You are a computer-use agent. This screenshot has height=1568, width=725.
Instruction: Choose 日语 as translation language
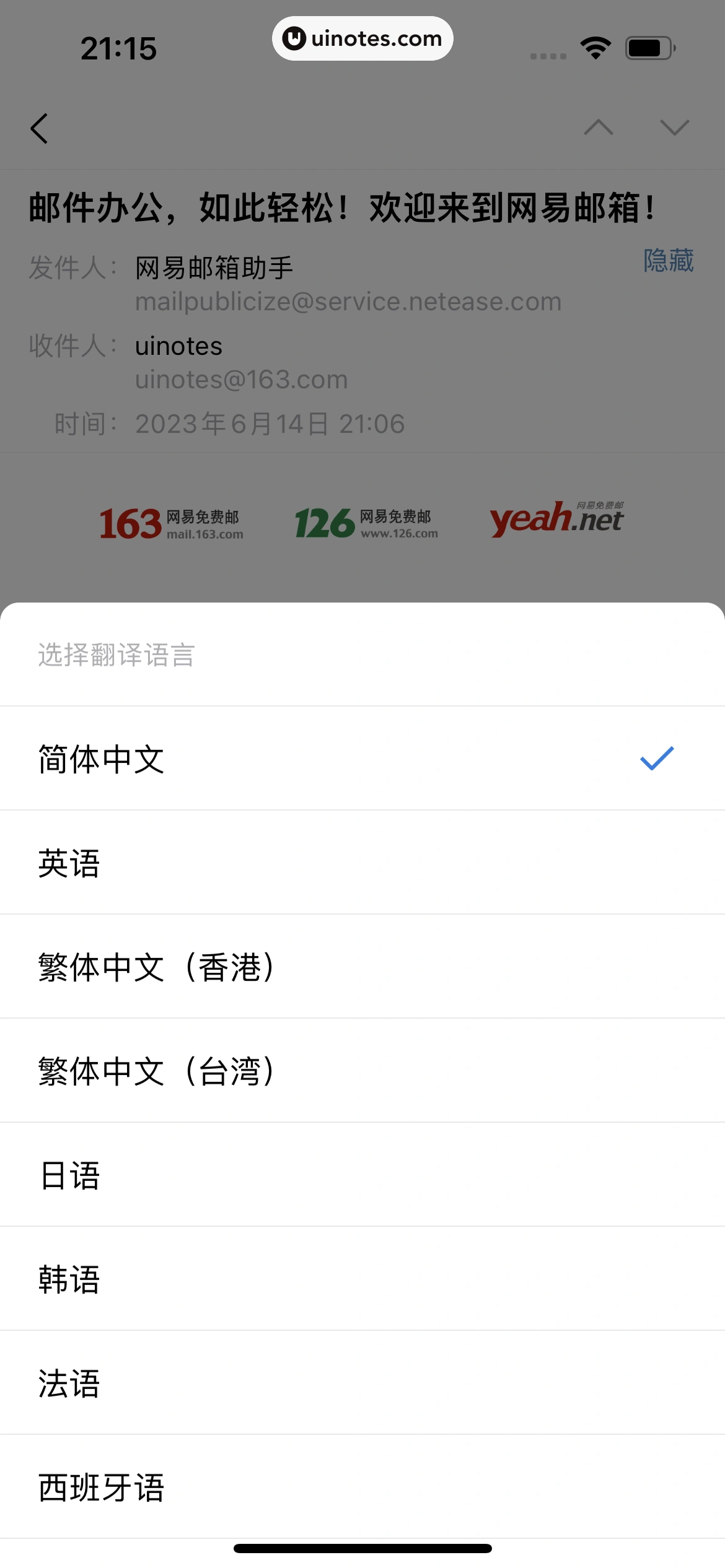[x=362, y=1175]
